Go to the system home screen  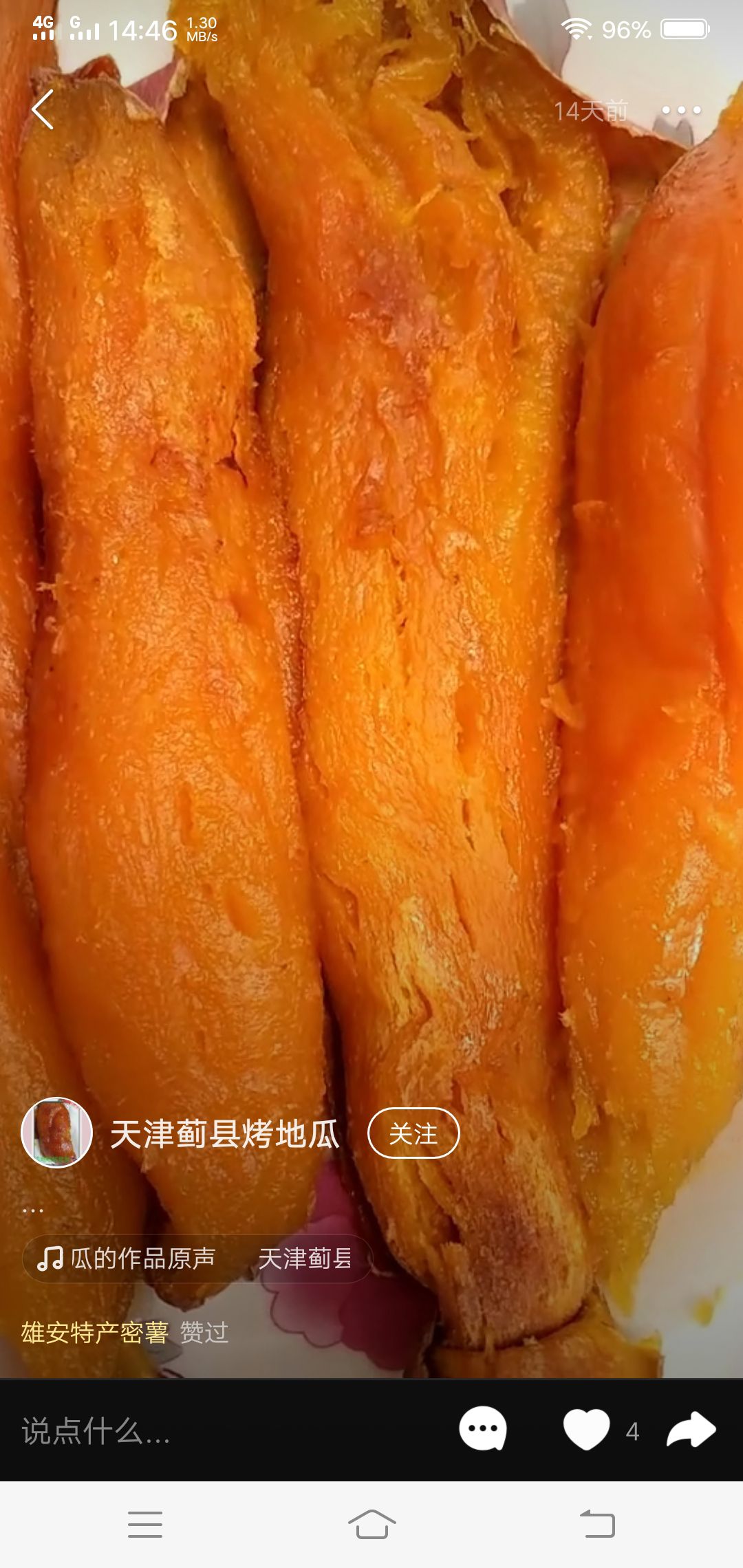click(x=371, y=1524)
